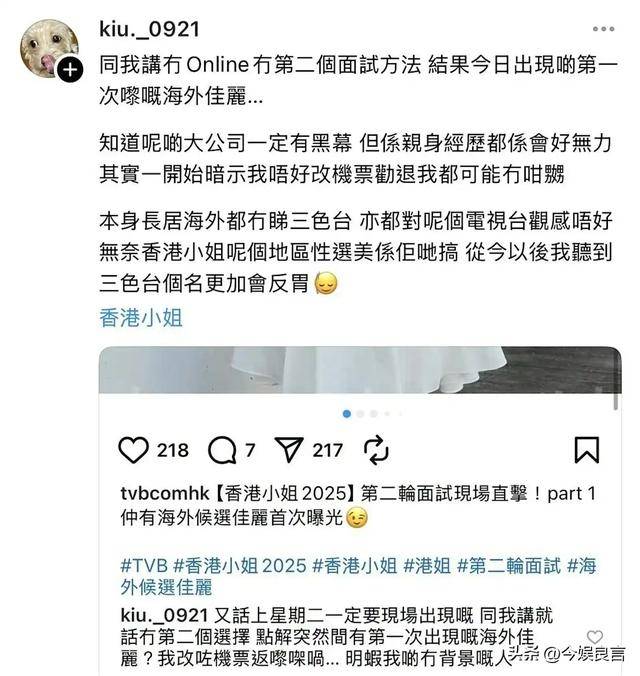Open the post's three-dot overflow menu
640x676 pixels.
pyautogui.click(x=602, y=29)
